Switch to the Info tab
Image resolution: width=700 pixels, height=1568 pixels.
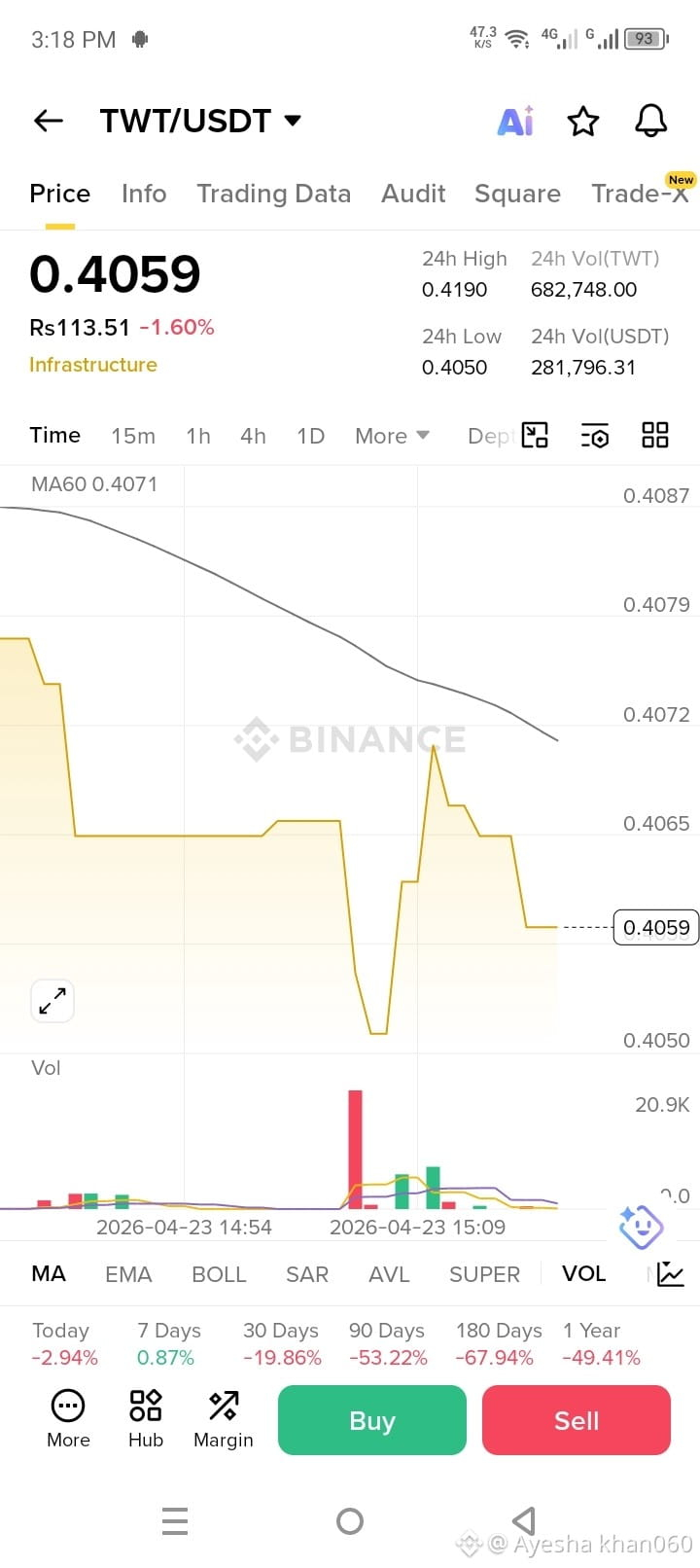pos(144,194)
